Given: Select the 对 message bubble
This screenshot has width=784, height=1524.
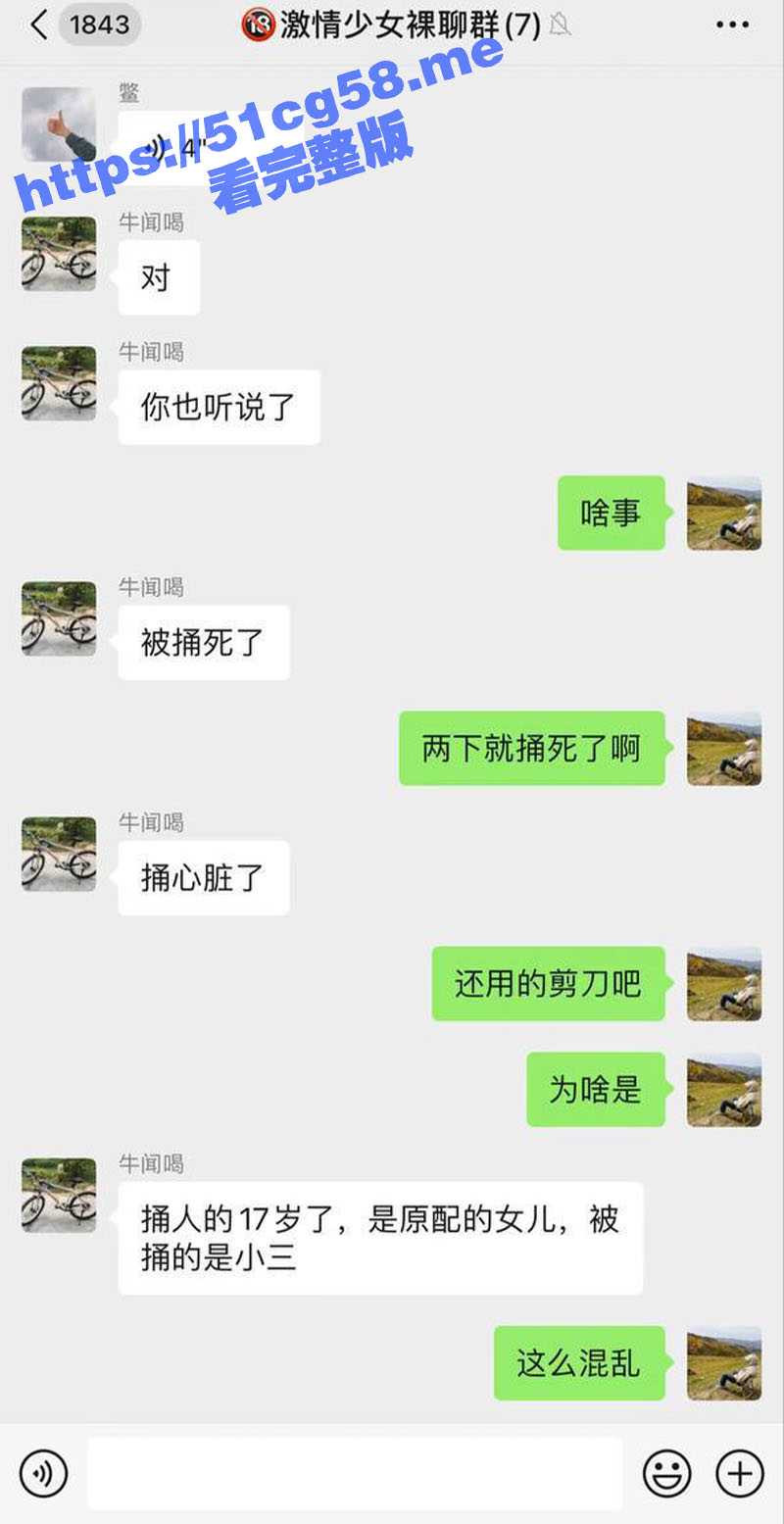Looking at the screenshot, I should 157,276.
